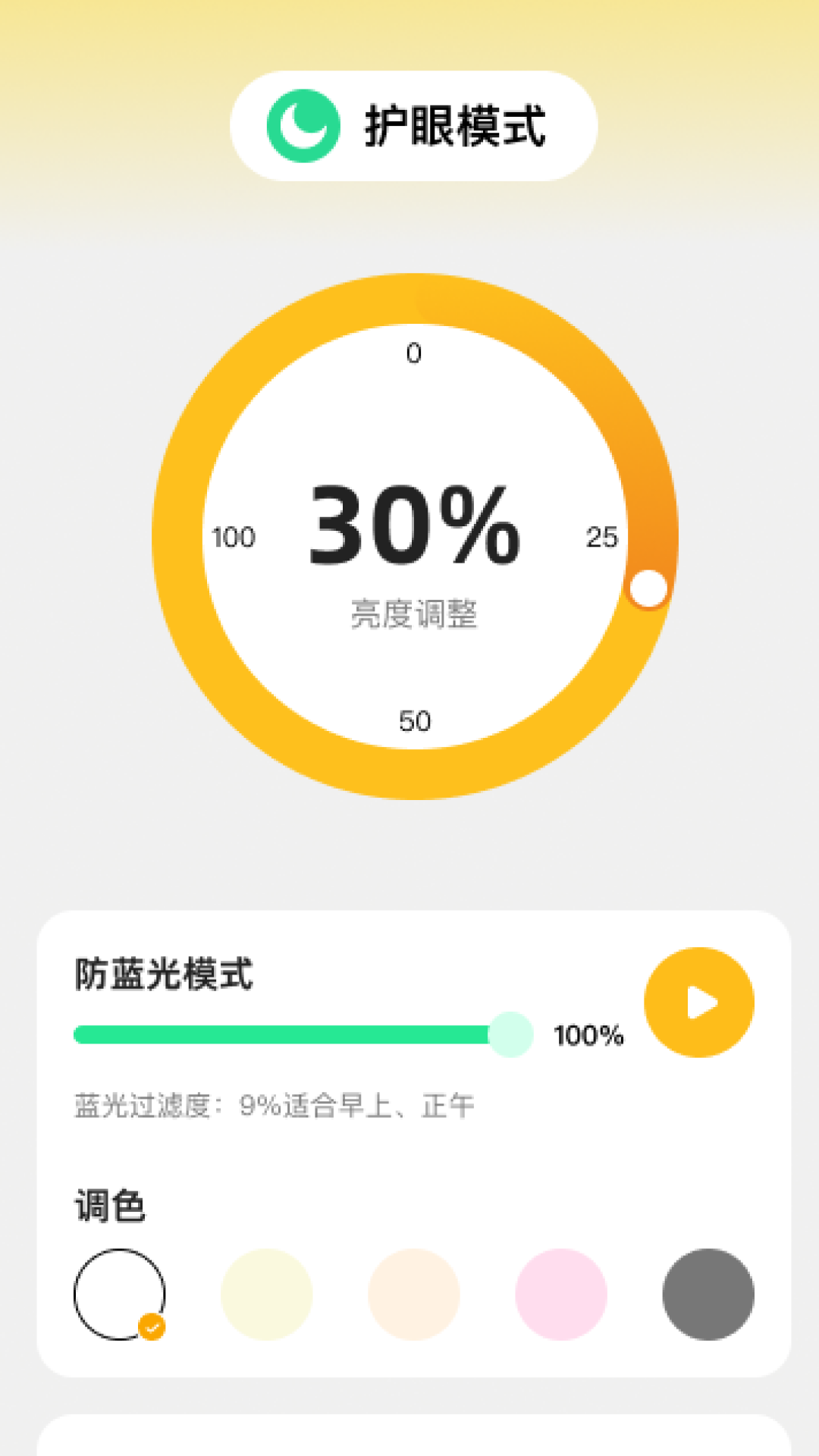Start the 防蓝光模式 blue light filter
Viewport: 819px width, 1456px height.
(x=698, y=1002)
